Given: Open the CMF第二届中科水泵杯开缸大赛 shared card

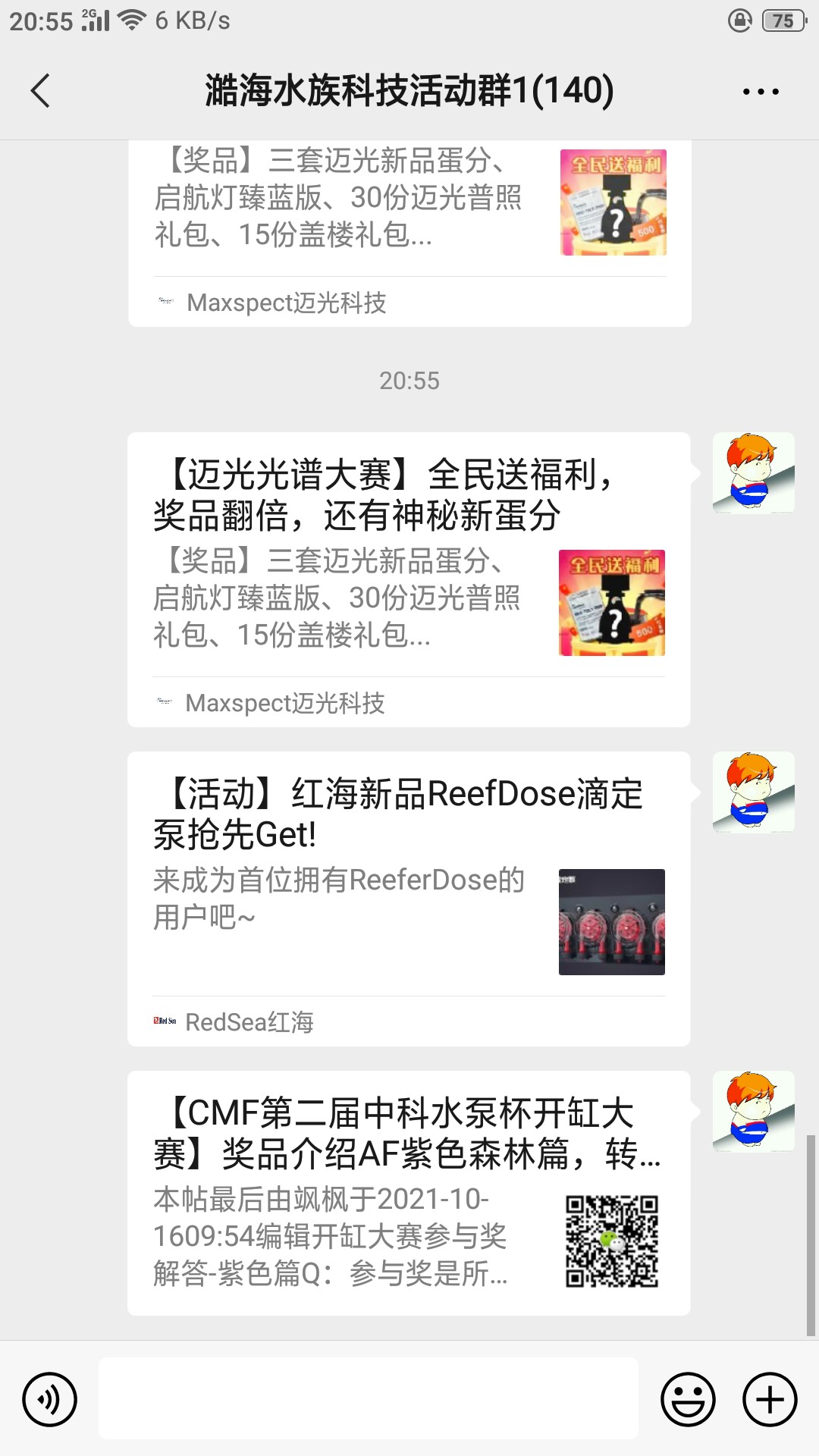Looking at the screenshot, I should (408, 1192).
